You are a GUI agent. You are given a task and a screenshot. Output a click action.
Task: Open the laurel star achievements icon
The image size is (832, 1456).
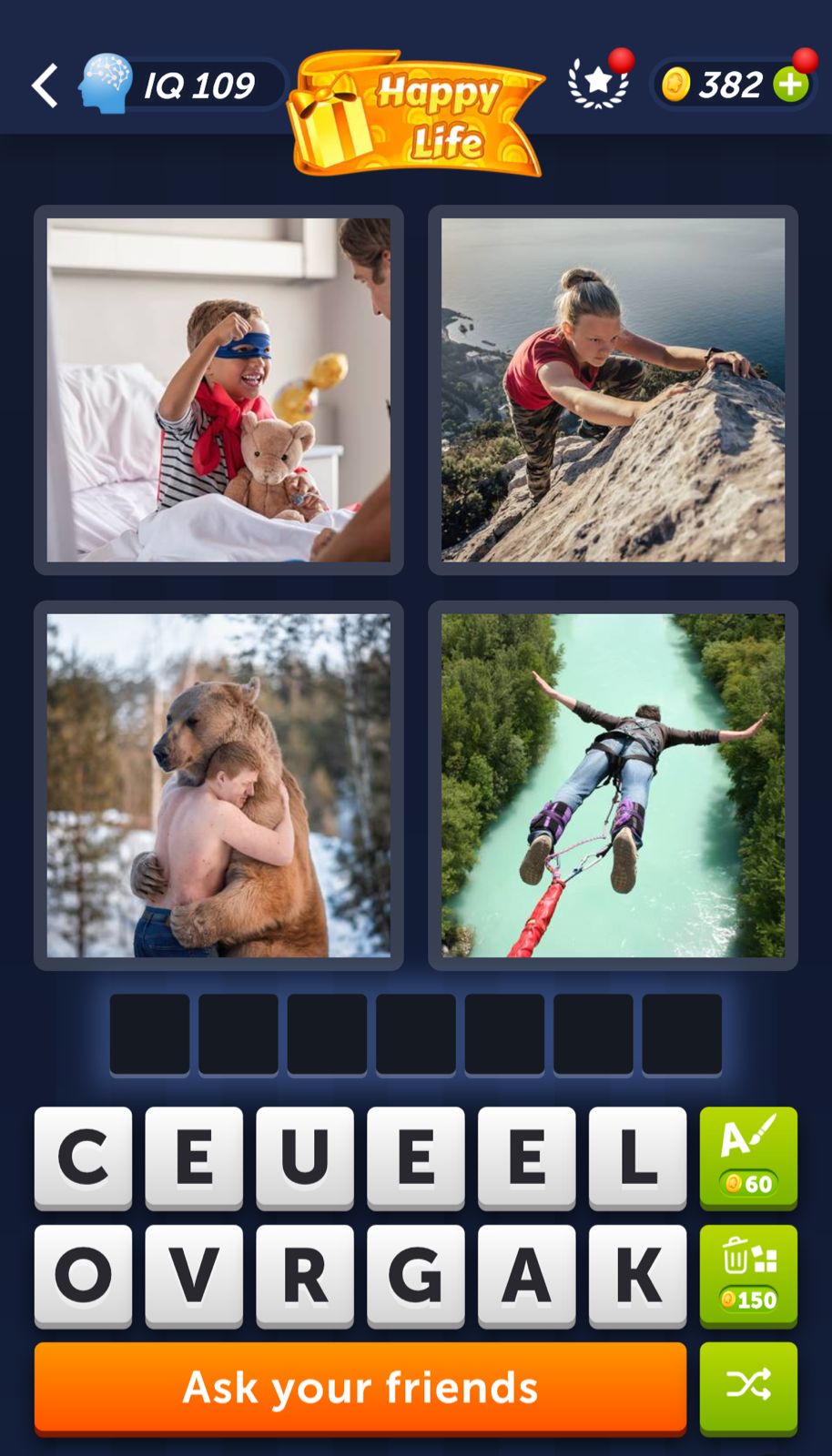click(598, 84)
